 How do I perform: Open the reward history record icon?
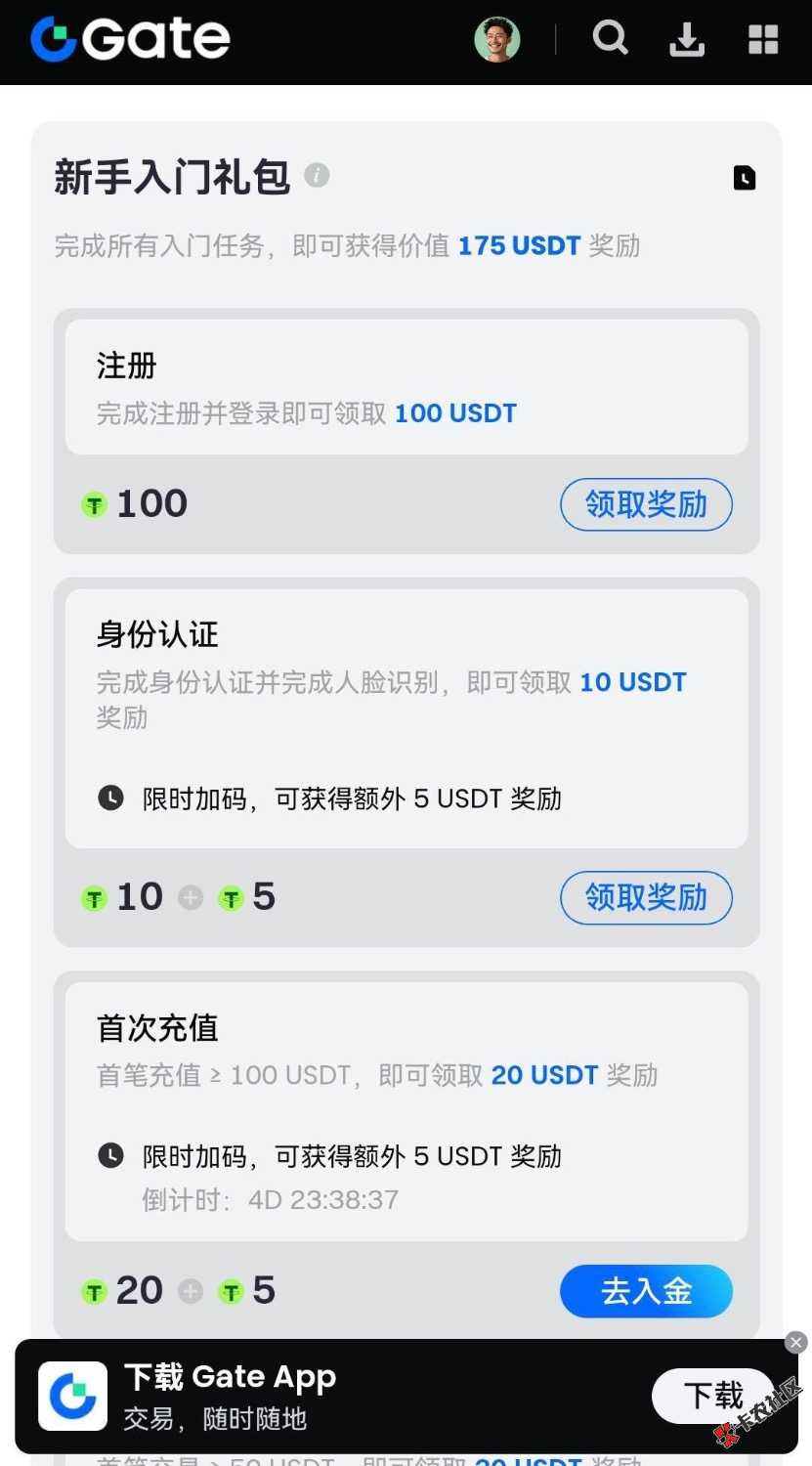click(745, 178)
